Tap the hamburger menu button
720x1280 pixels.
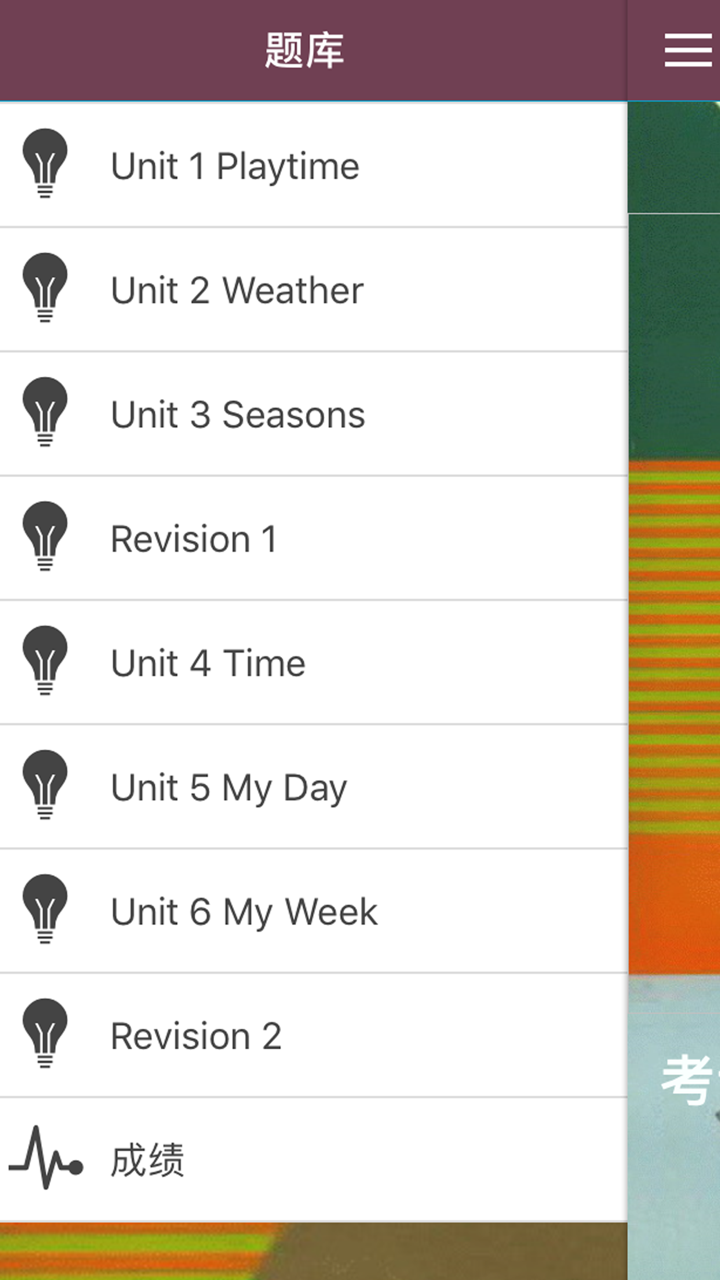[x=688, y=50]
